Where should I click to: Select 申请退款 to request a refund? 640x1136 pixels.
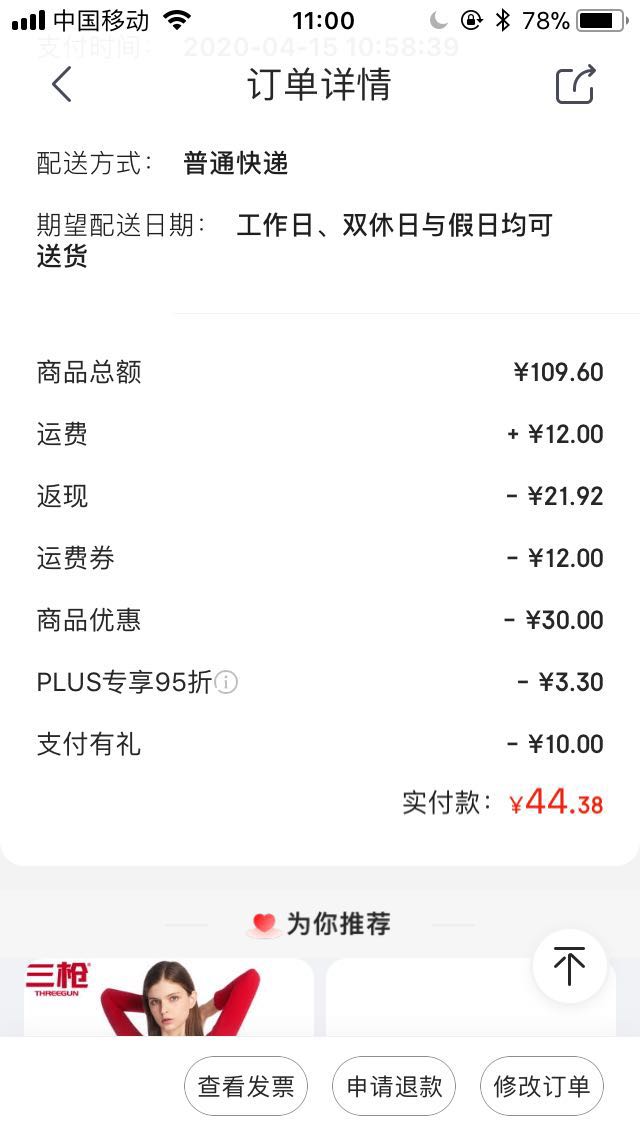(394, 1086)
